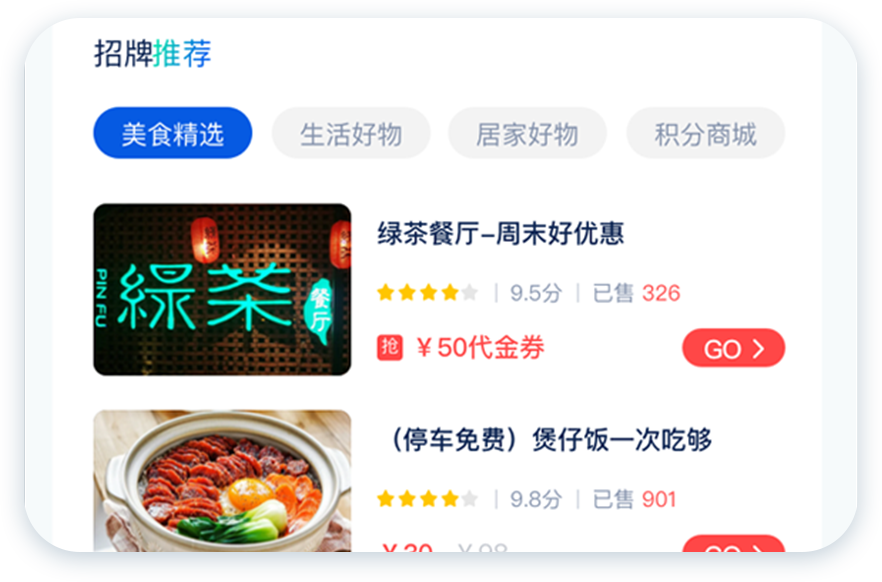882x582 pixels.
Task: Open the 绿茶餐厅 neon sign picture
Action: click(x=222, y=290)
